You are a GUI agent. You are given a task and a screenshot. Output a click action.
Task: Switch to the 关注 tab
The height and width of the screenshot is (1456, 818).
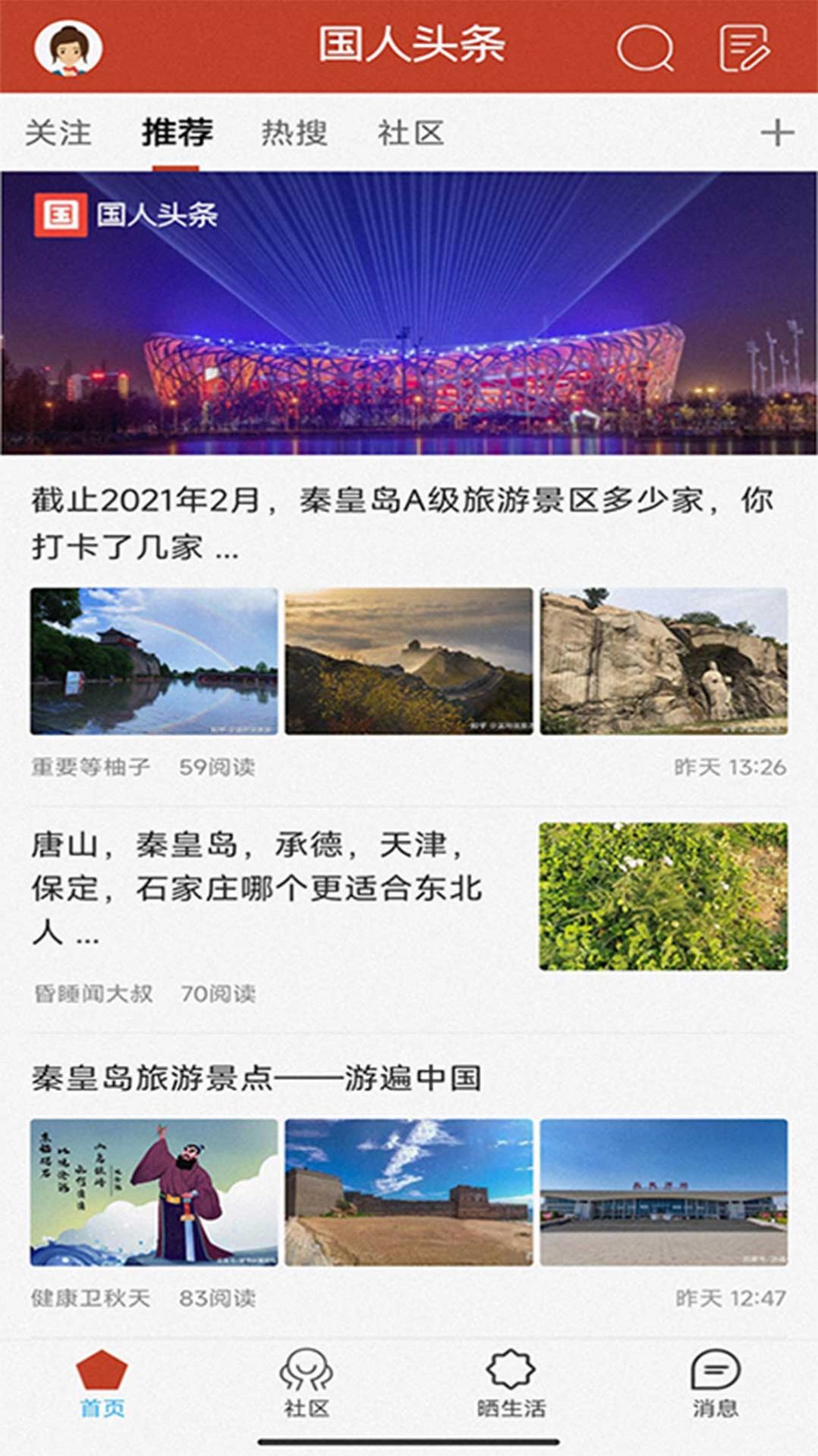59,134
